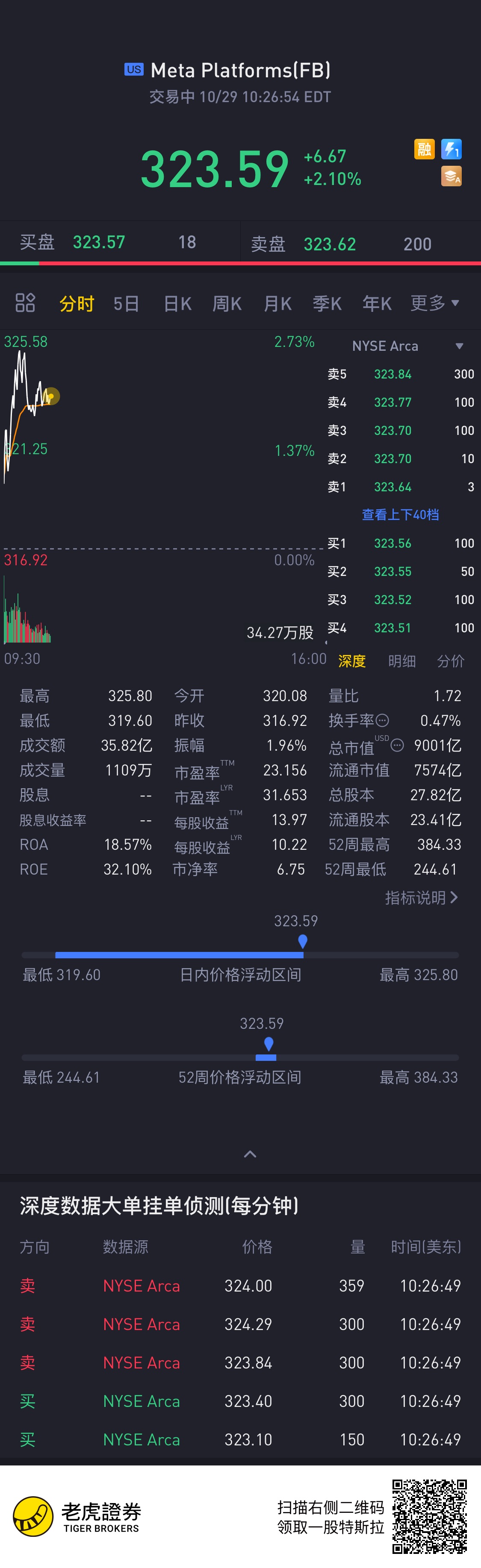Switch to the 明细 tab
This screenshot has width=481, height=1568.
point(402,661)
